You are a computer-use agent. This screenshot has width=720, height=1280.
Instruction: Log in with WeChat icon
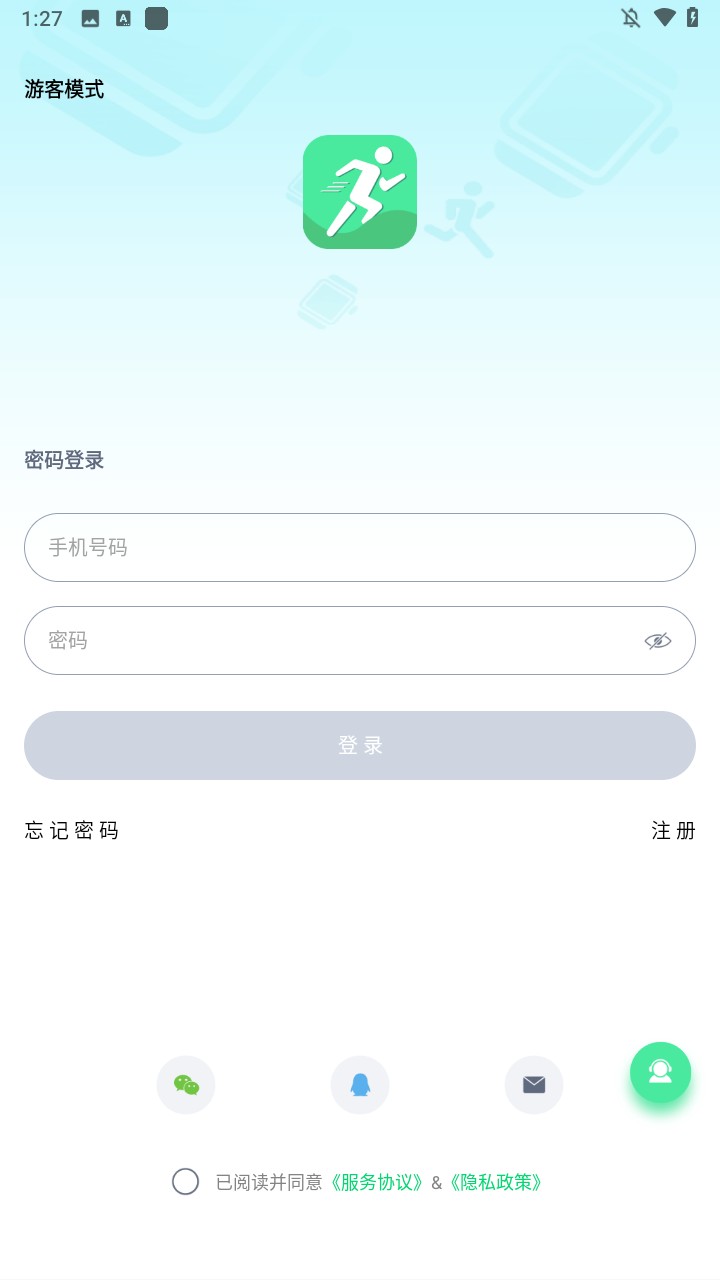(x=185, y=1084)
